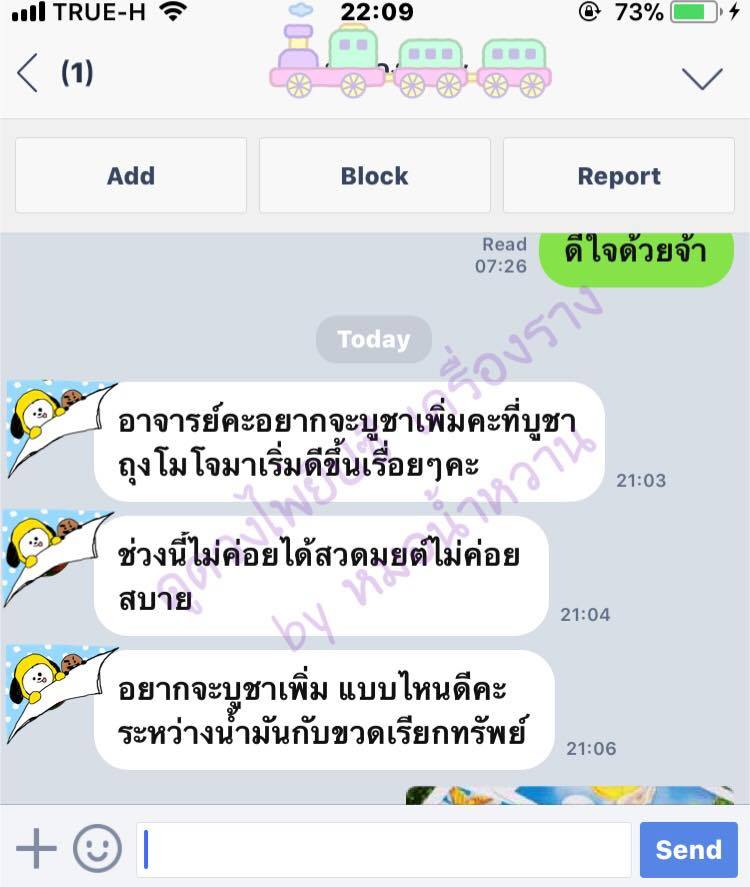Add this contact as a friend

131,176
